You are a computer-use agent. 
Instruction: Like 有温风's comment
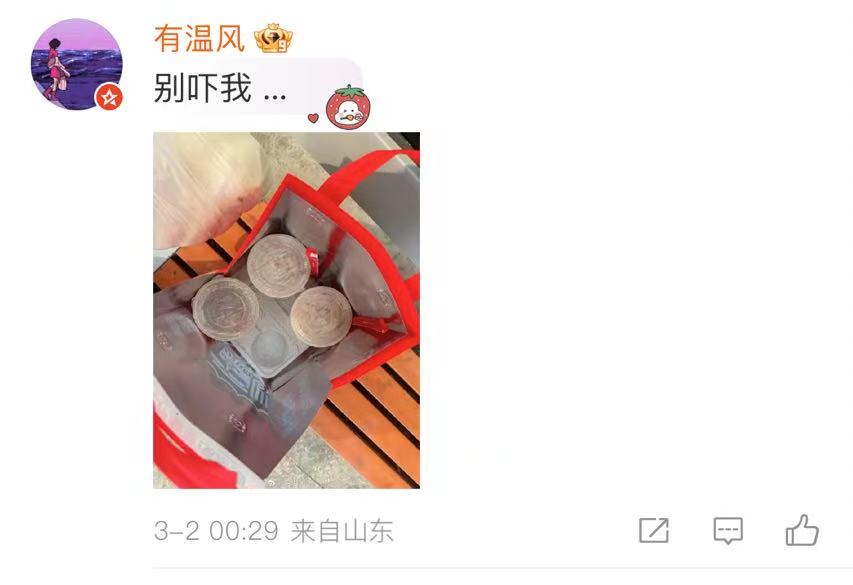click(802, 529)
